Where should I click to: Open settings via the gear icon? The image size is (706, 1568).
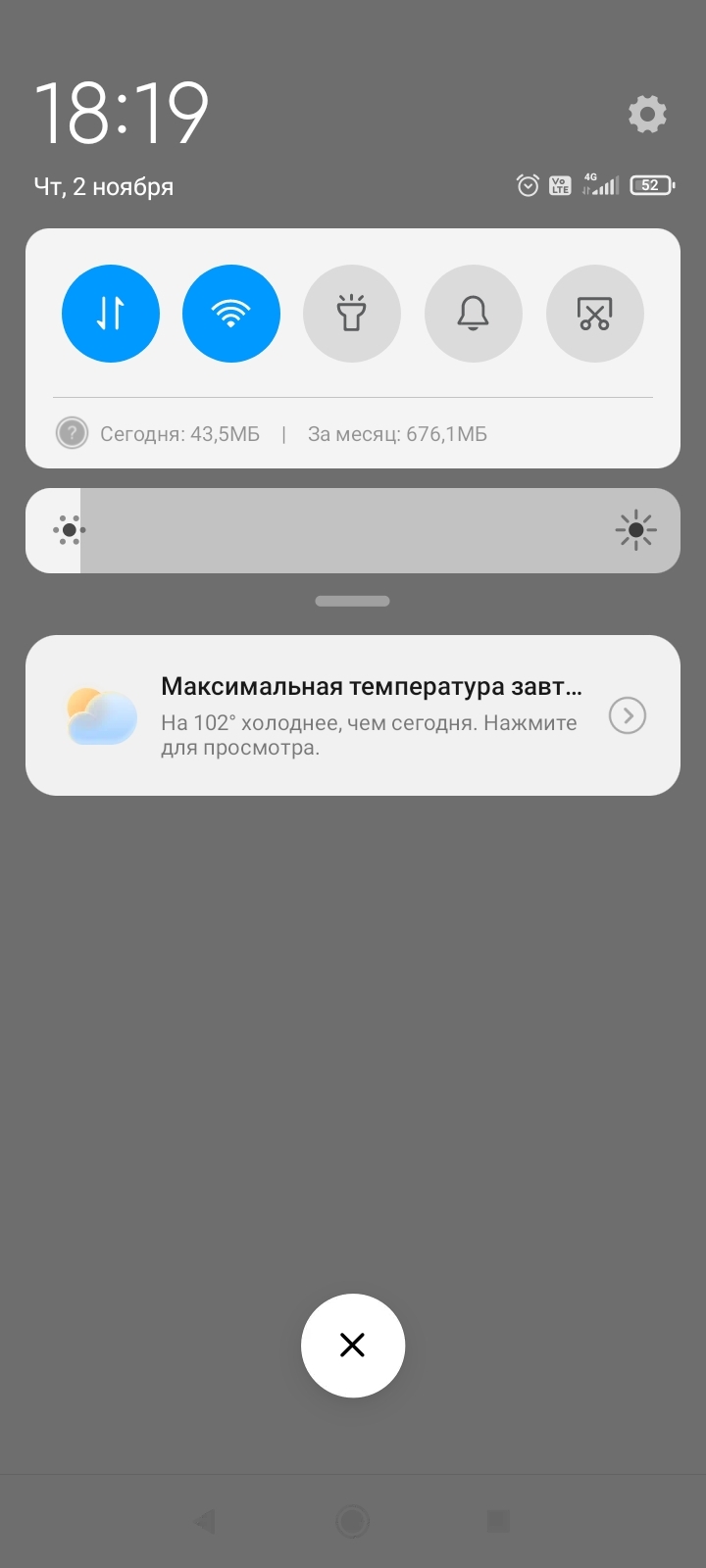pos(647,115)
